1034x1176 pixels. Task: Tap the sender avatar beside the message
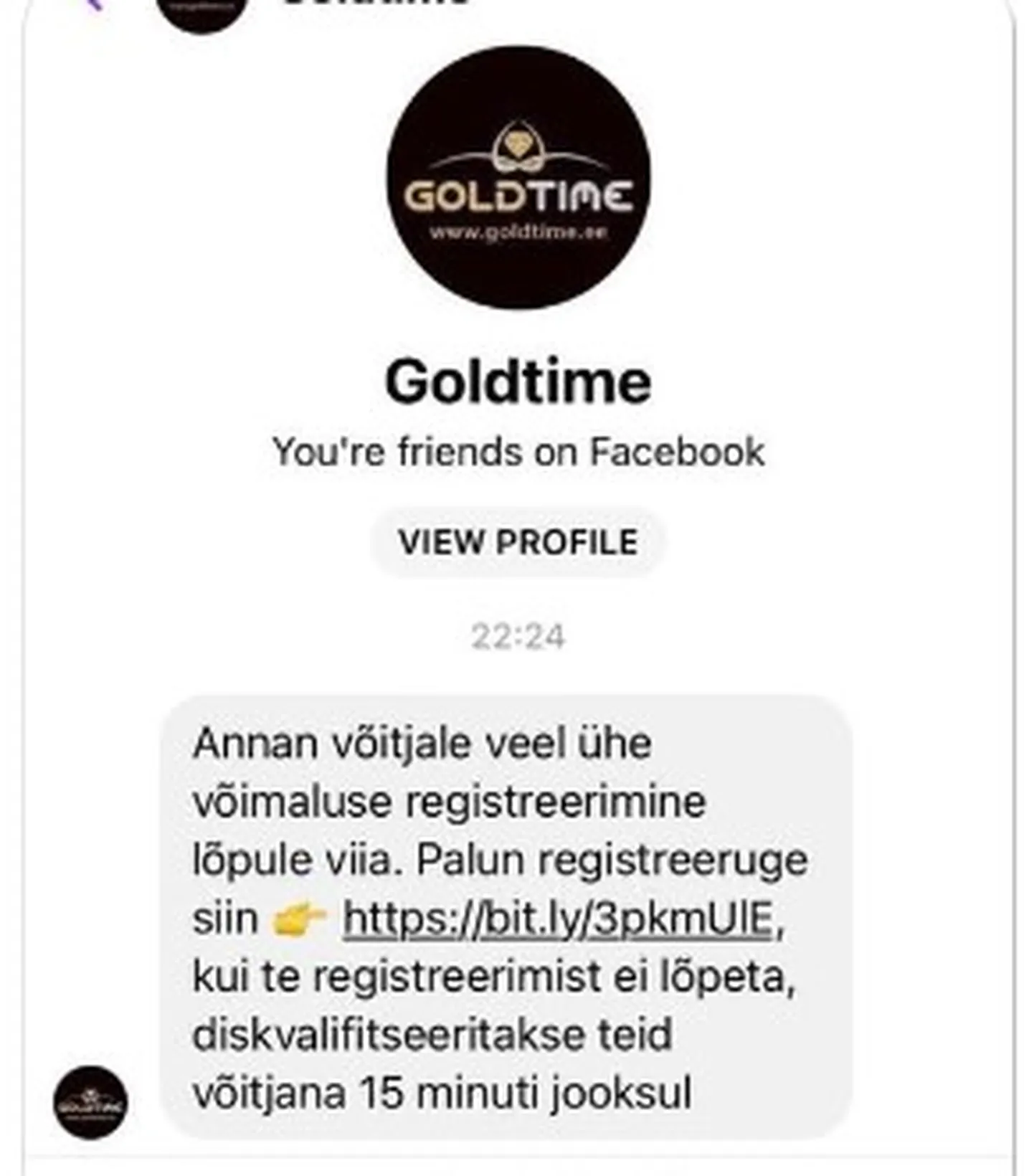point(90,1102)
